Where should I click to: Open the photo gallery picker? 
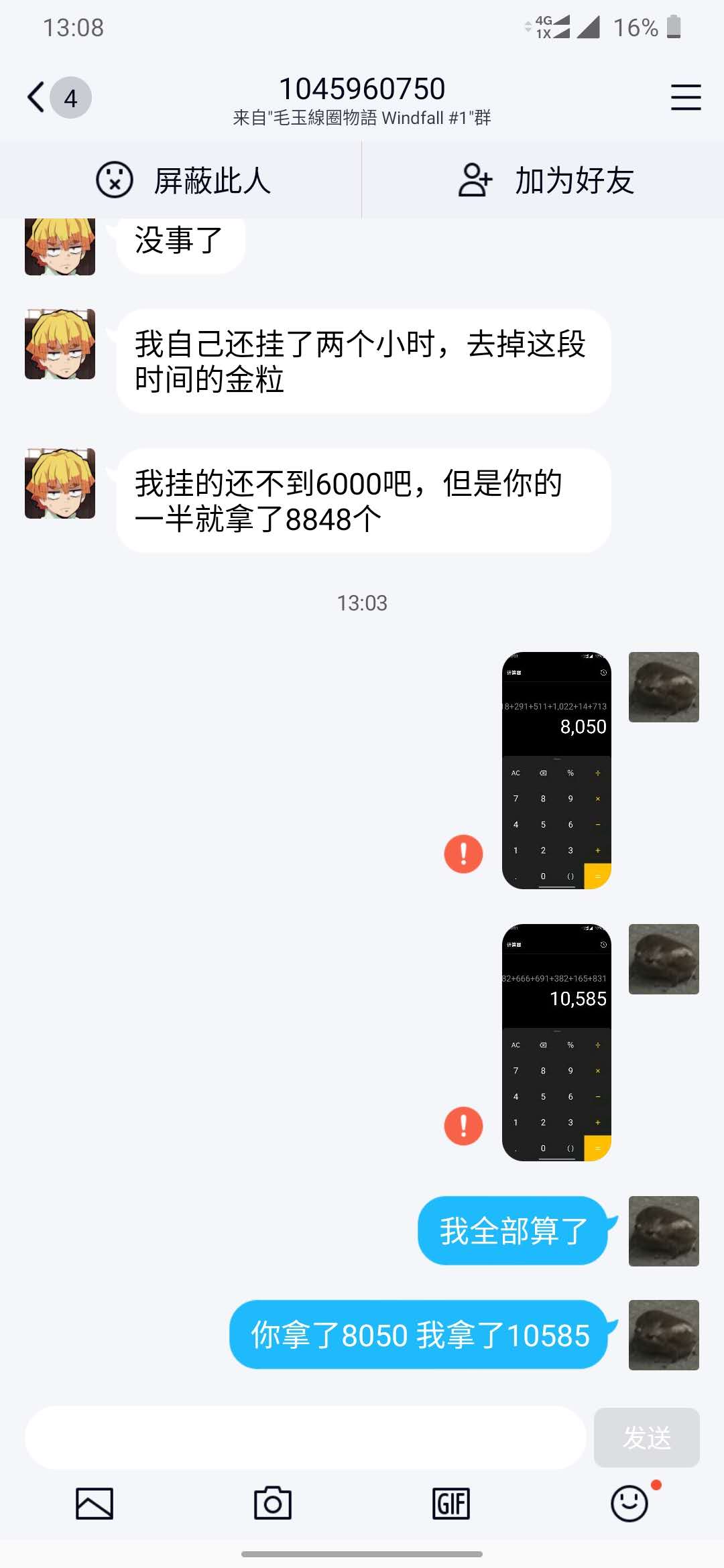(95, 1504)
